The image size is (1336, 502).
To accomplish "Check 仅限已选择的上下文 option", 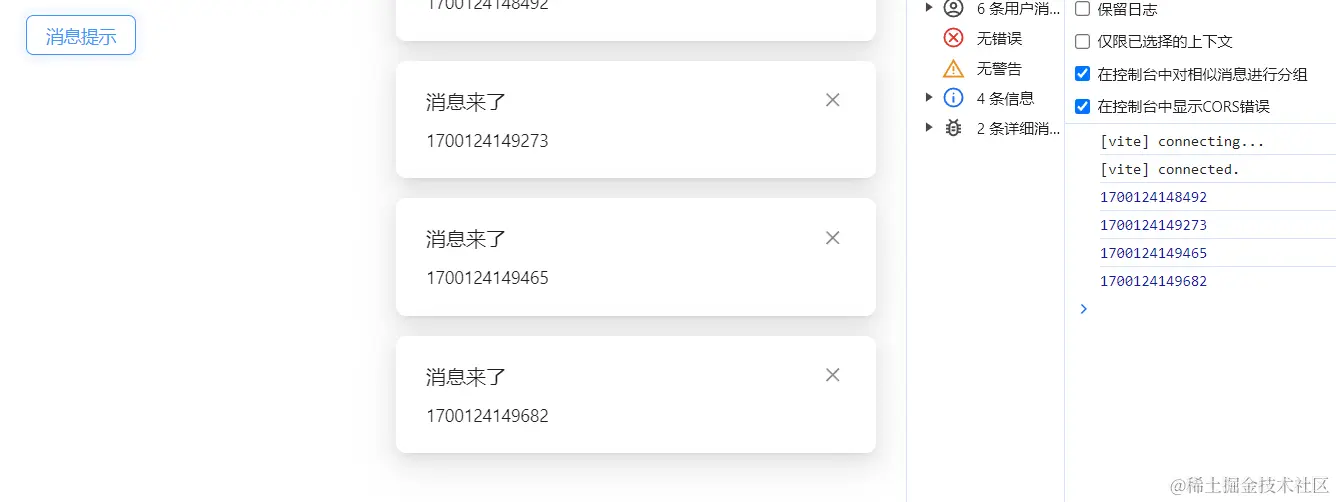I will click(x=1082, y=42).
